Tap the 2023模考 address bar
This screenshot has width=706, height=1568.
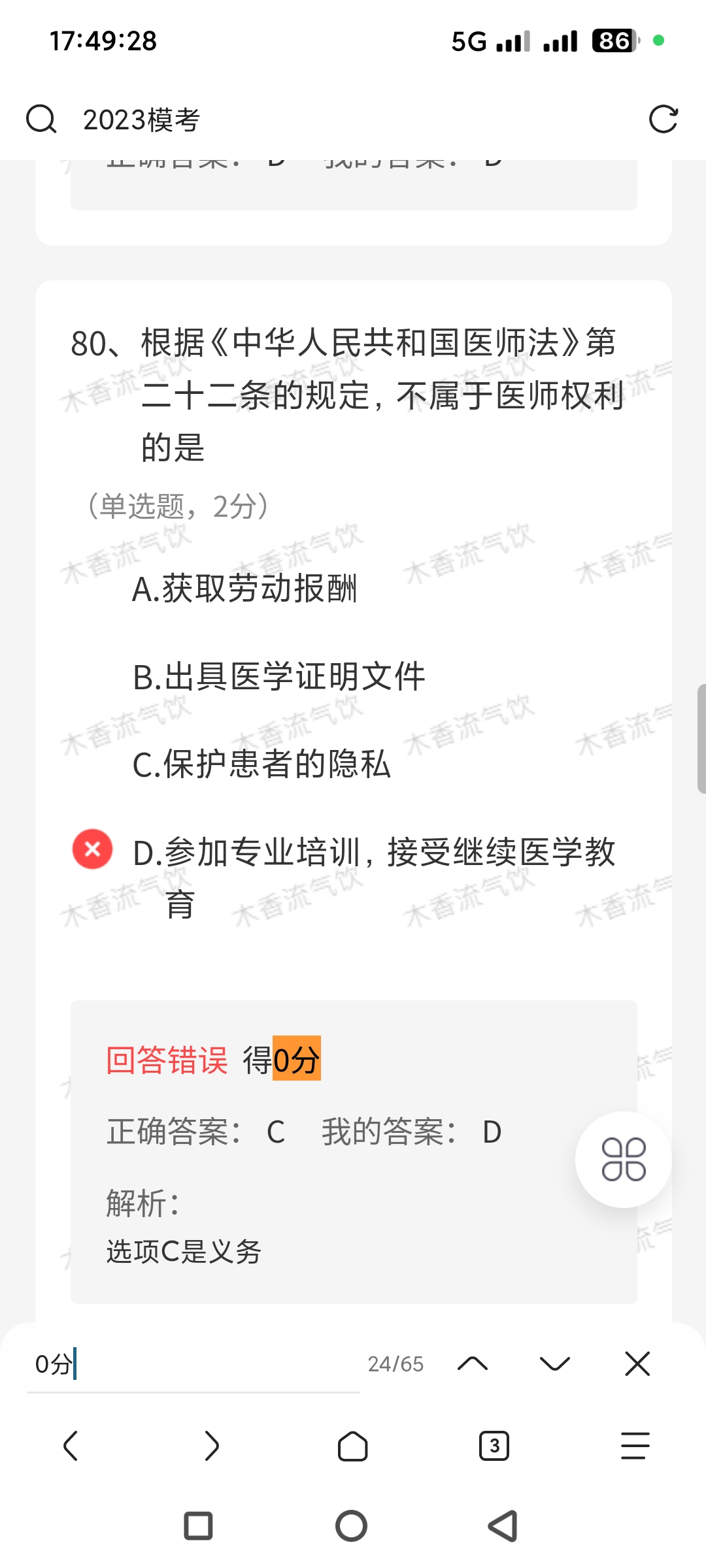click(x=327, y=120)
